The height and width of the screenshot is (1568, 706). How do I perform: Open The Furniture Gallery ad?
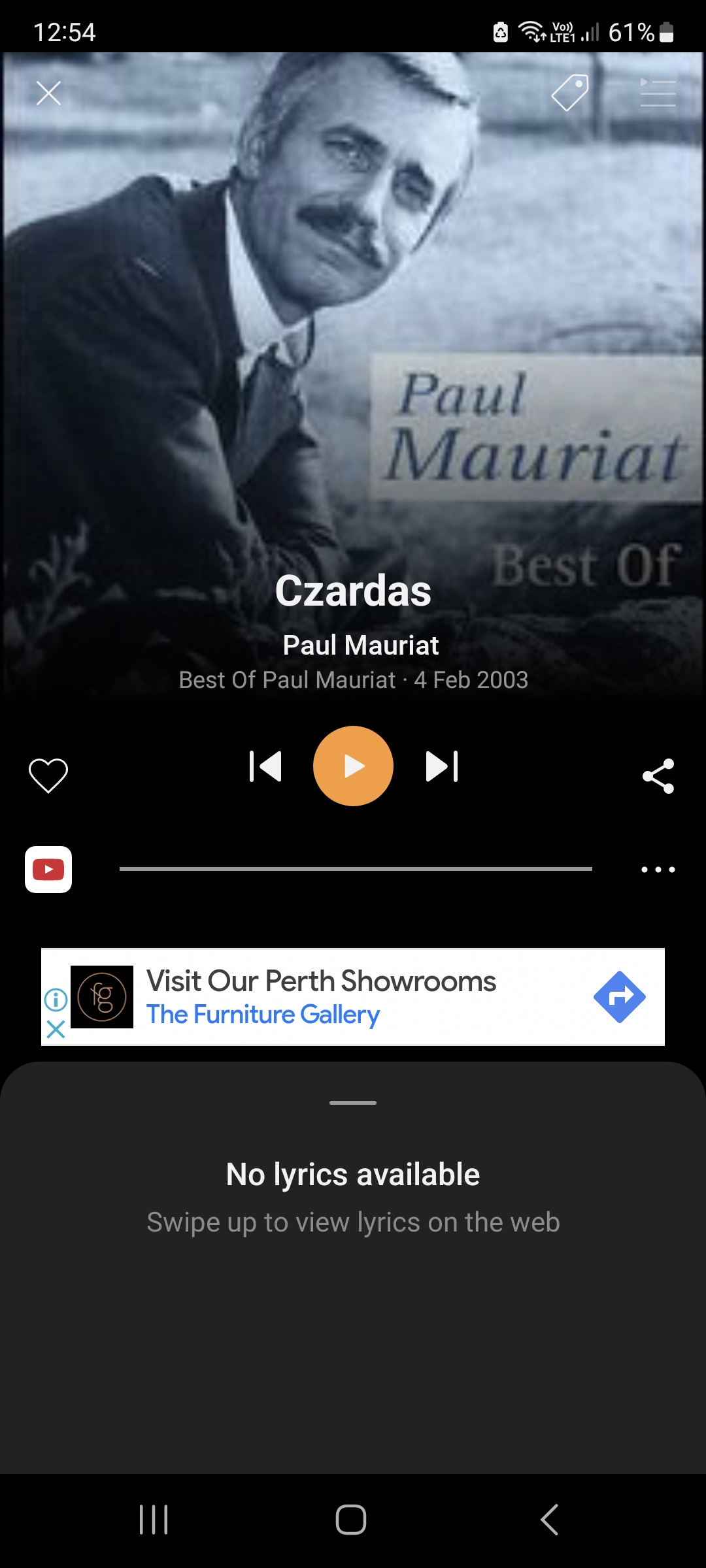[320, 997]
